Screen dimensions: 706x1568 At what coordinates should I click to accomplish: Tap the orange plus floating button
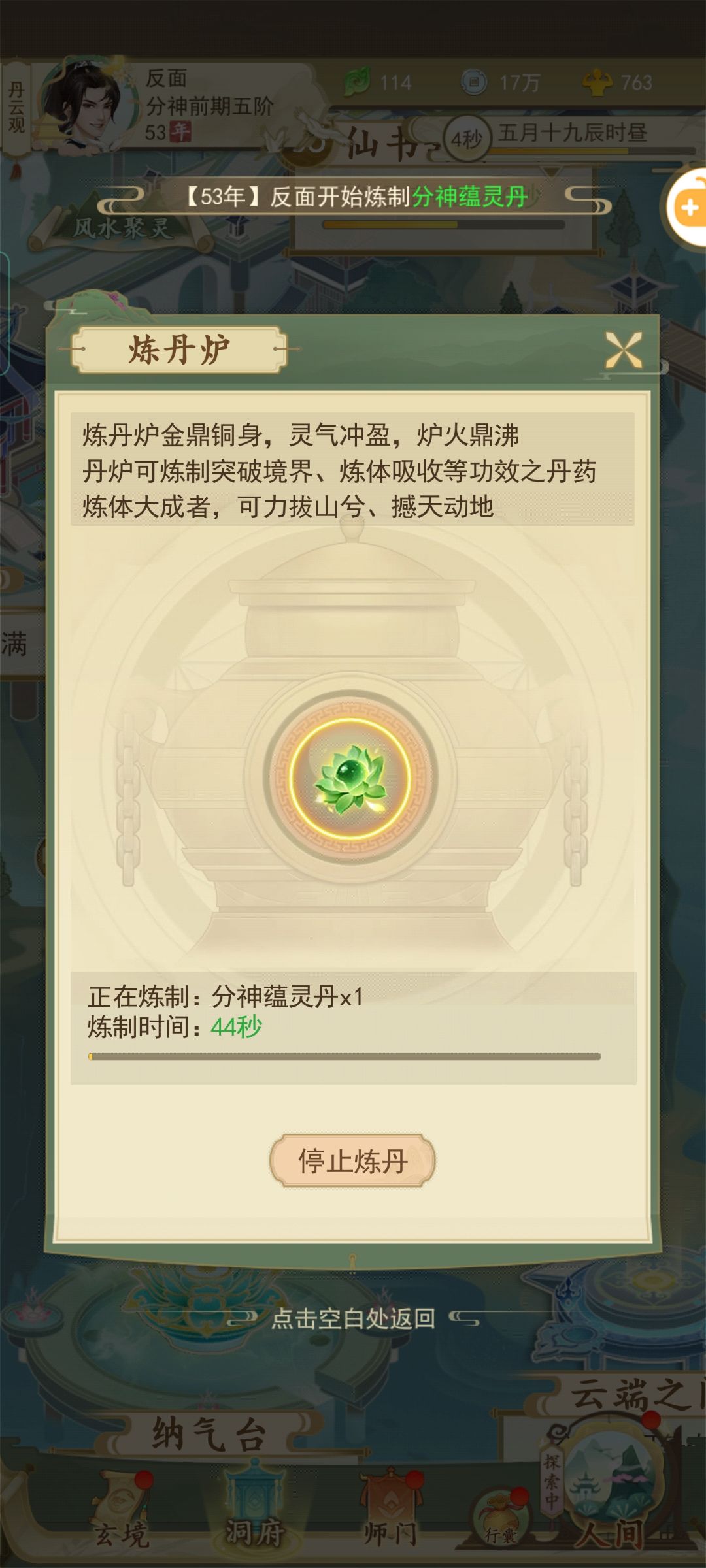click(x=686, y=208)
